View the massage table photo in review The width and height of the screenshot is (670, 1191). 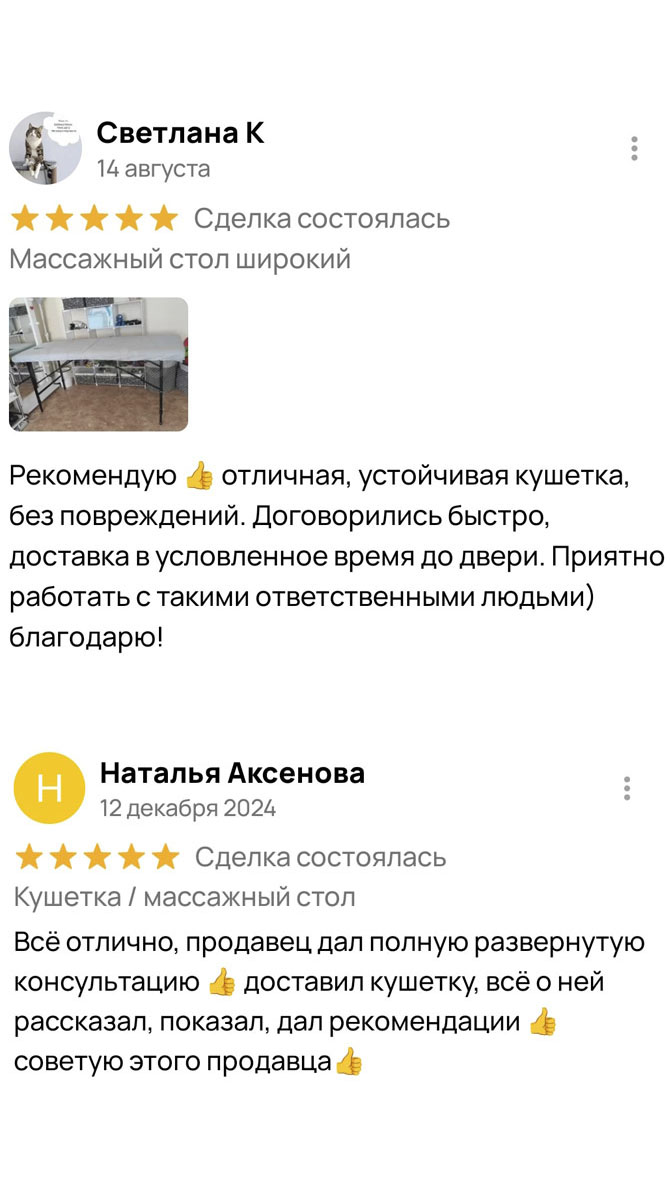pyautogui.click(x=98, y=364)
